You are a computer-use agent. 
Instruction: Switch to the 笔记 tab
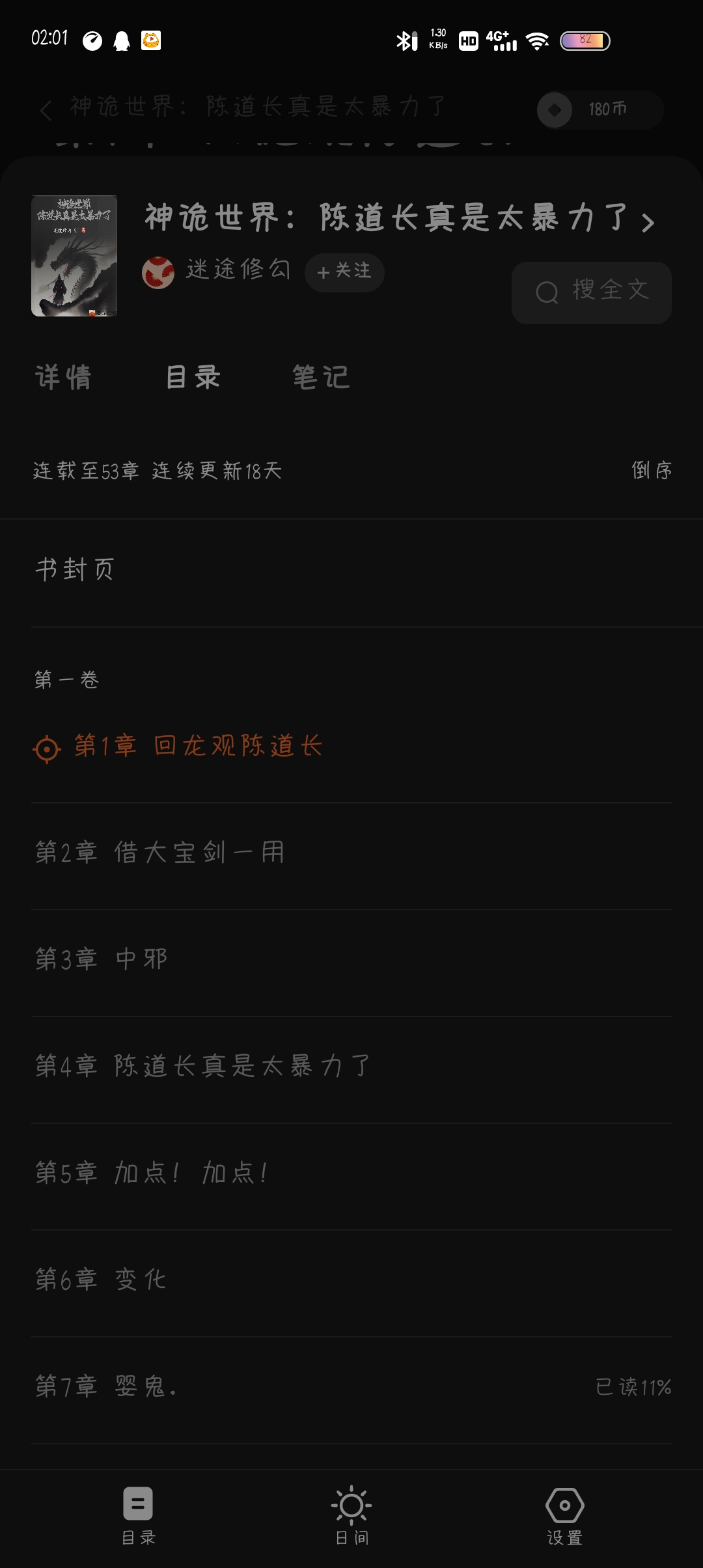click(x=321, y=377)
